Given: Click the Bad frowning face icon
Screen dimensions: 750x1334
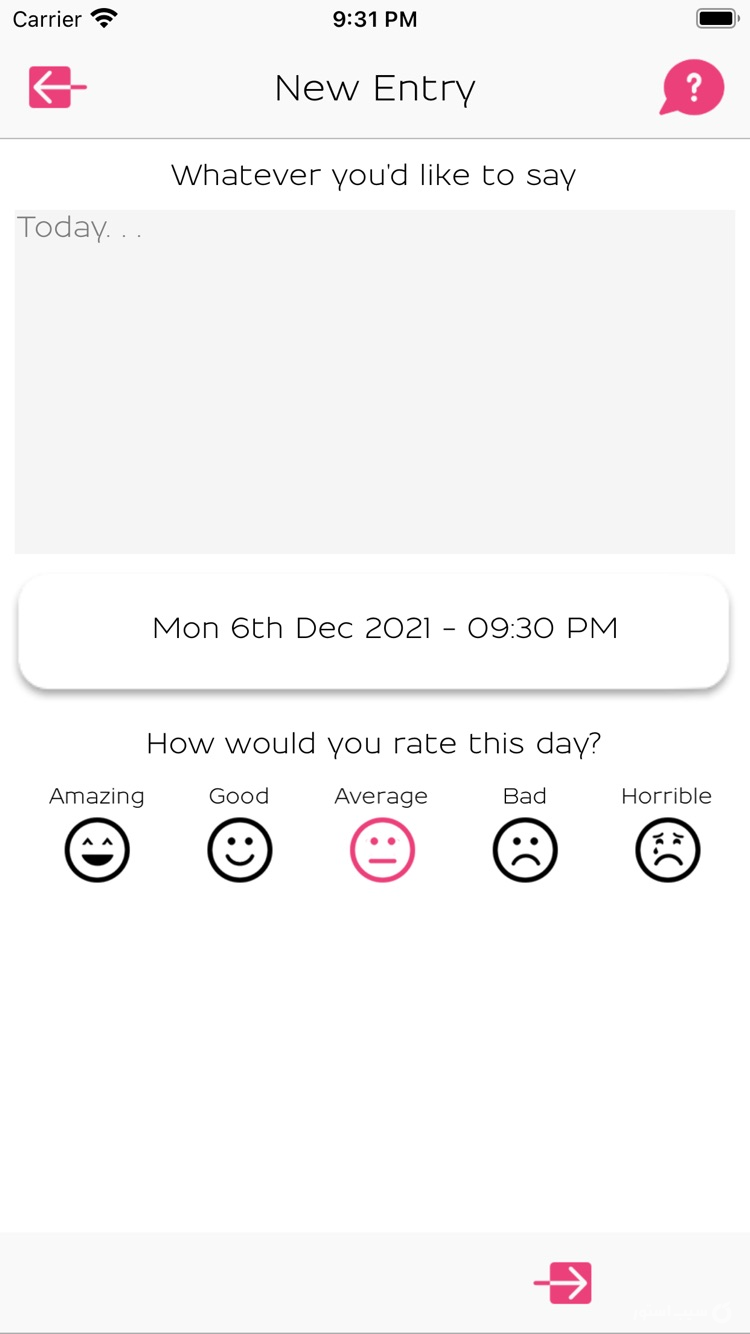Looking at the screenshot, I should click(525, 850).
